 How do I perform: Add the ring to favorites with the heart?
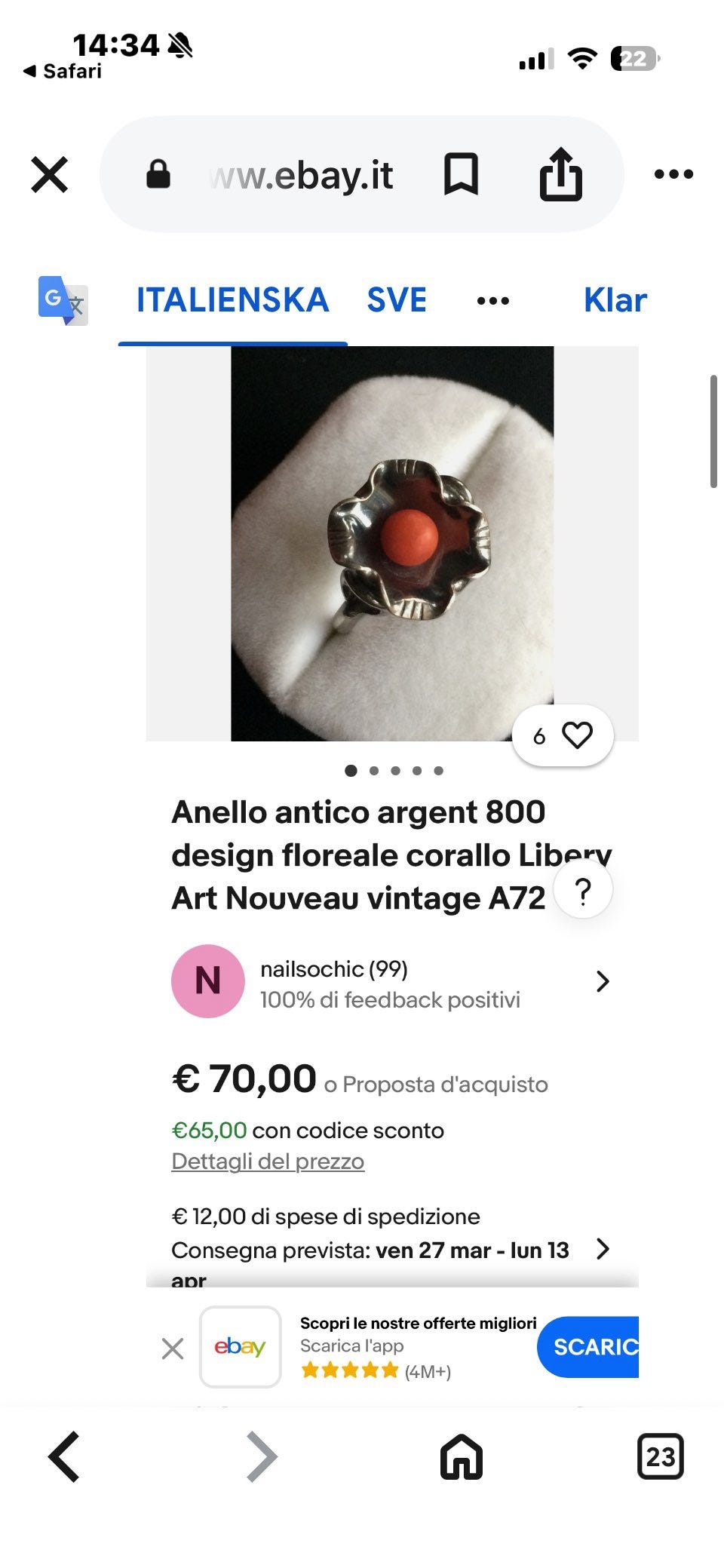[578, 735]
